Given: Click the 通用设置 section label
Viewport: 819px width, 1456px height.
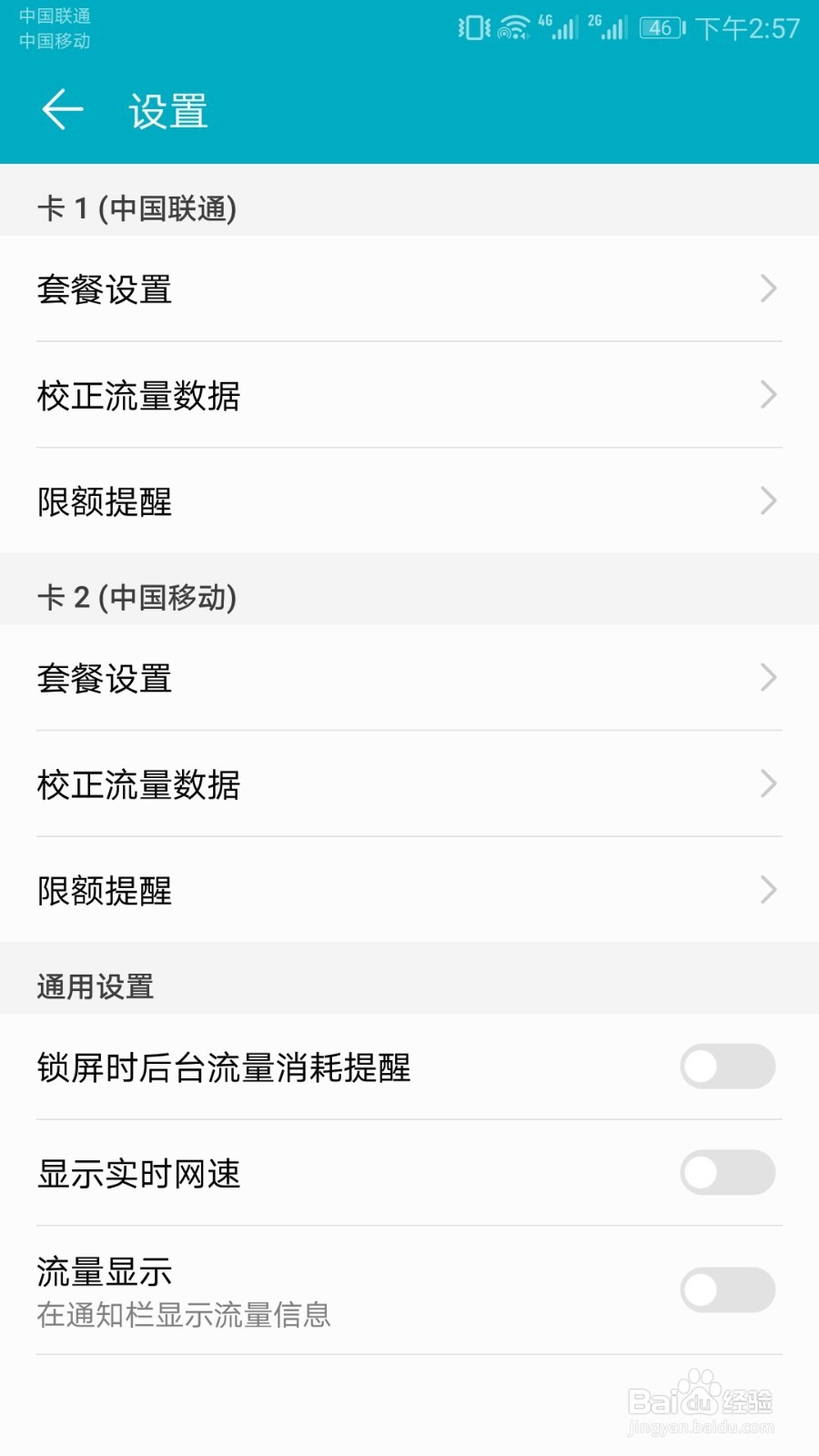Looking at the screenshot, I should (x=96, y=986).
